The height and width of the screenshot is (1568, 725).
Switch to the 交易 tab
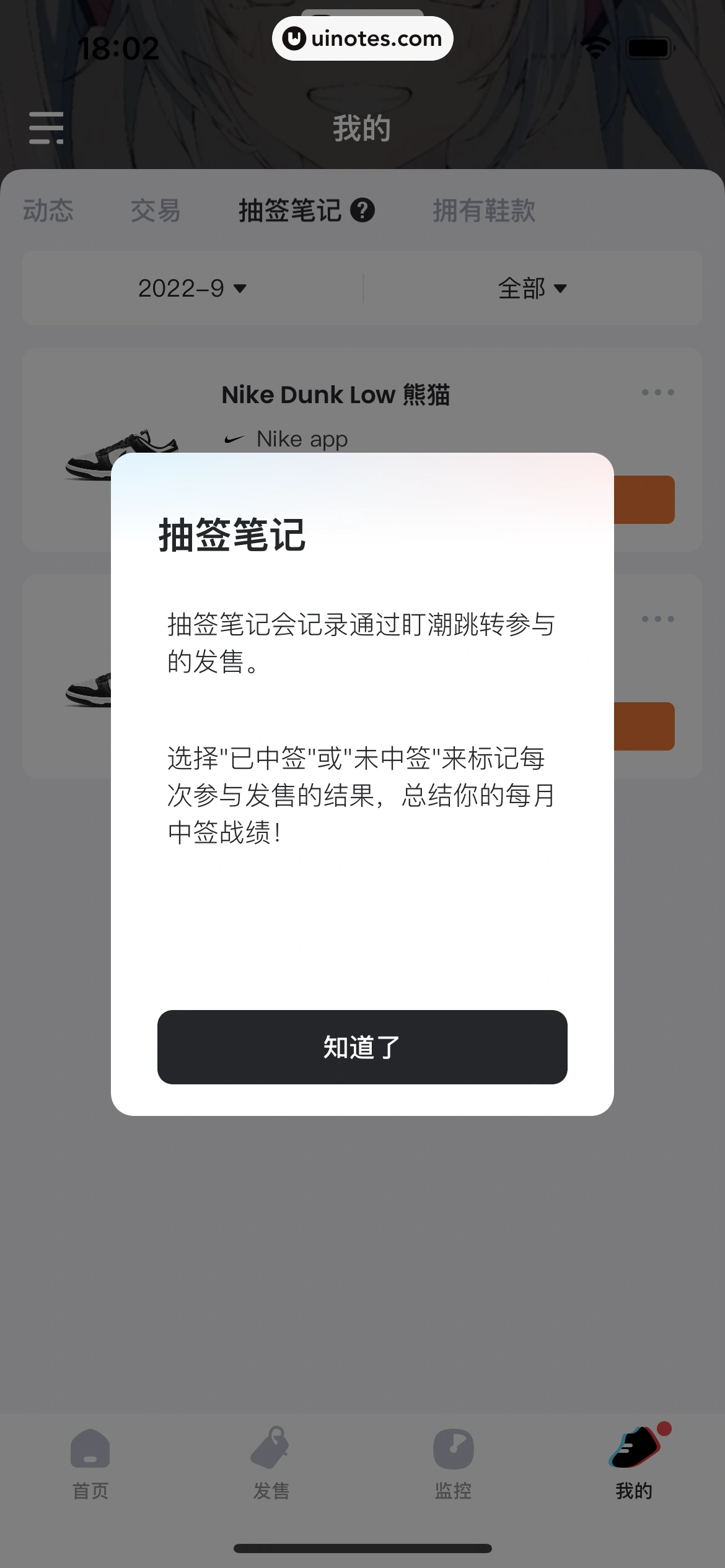pos(156,211)
